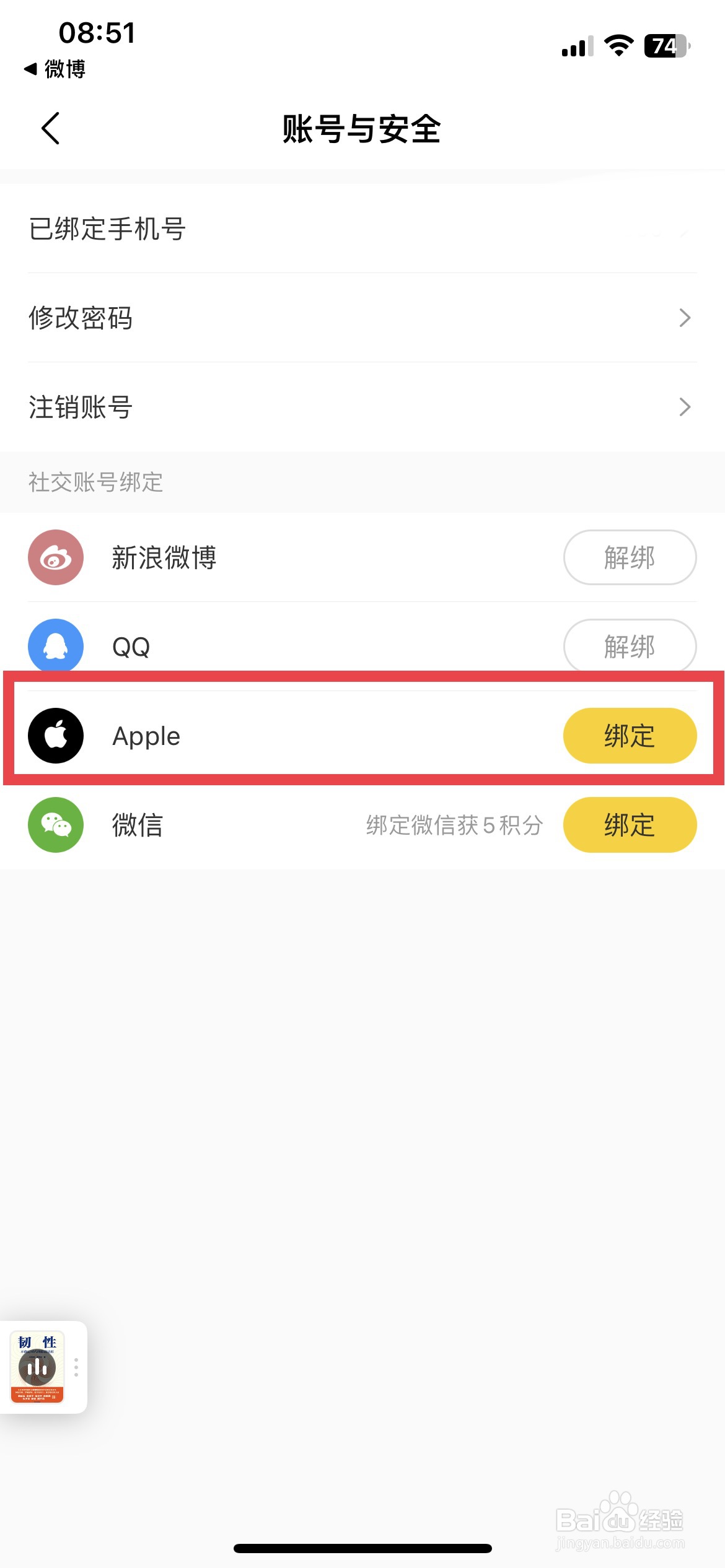
Task: Tap the green WeChat icon
Action: pos(55,825)
